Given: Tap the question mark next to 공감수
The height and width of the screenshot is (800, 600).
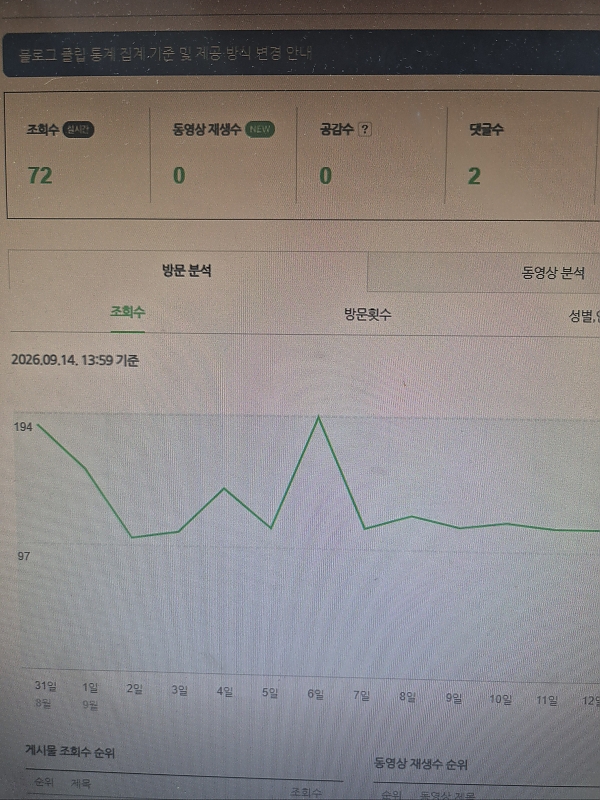Looking at the screenshot, I should [364, 130].
